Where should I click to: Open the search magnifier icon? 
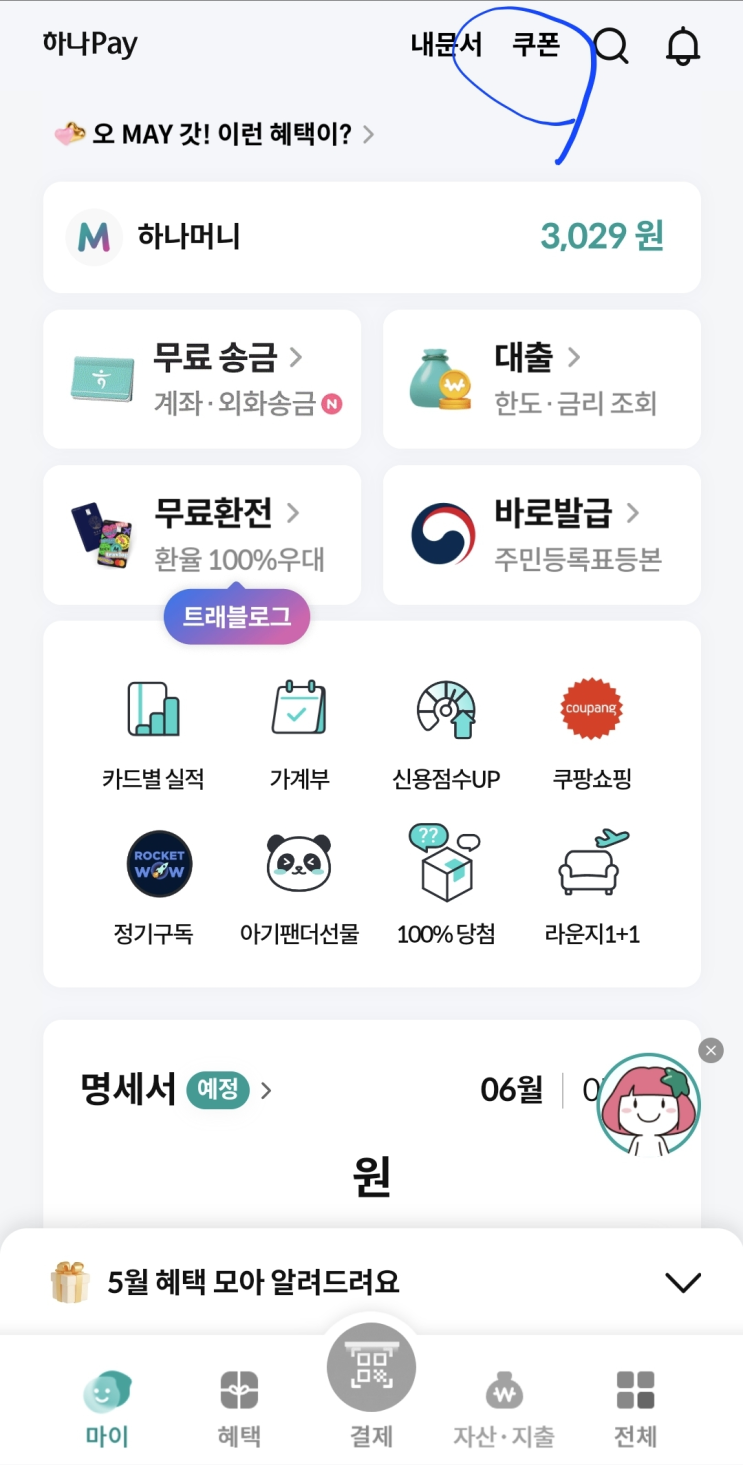(x=610, y=45)
